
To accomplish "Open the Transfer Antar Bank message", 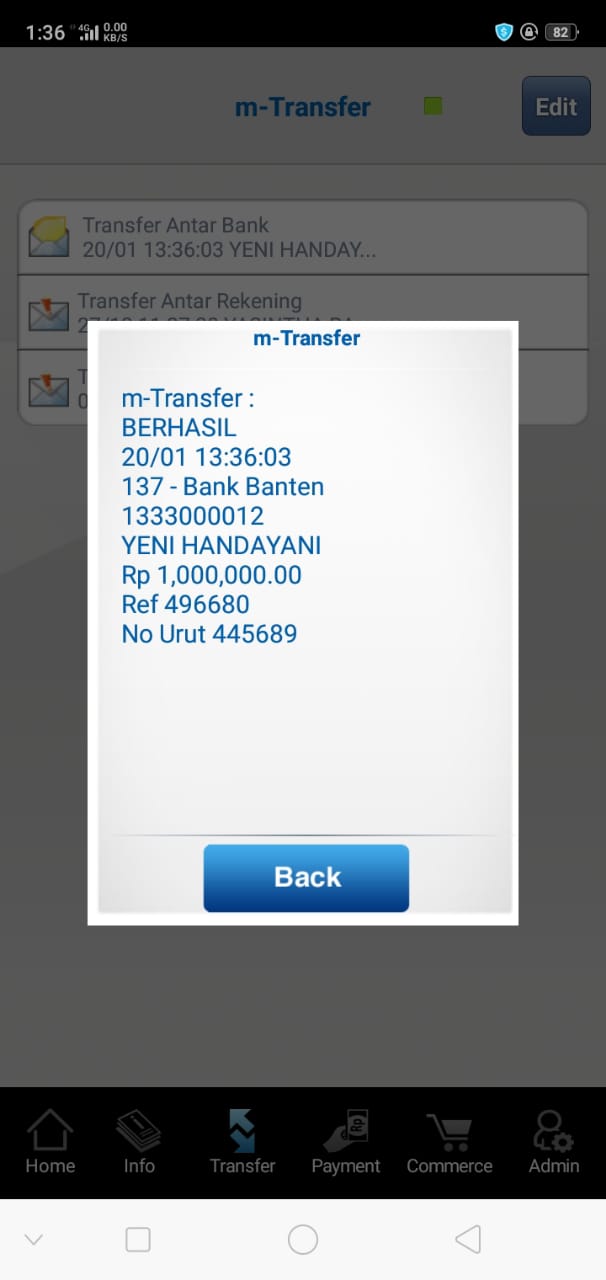I will click(x=302, y=238).
